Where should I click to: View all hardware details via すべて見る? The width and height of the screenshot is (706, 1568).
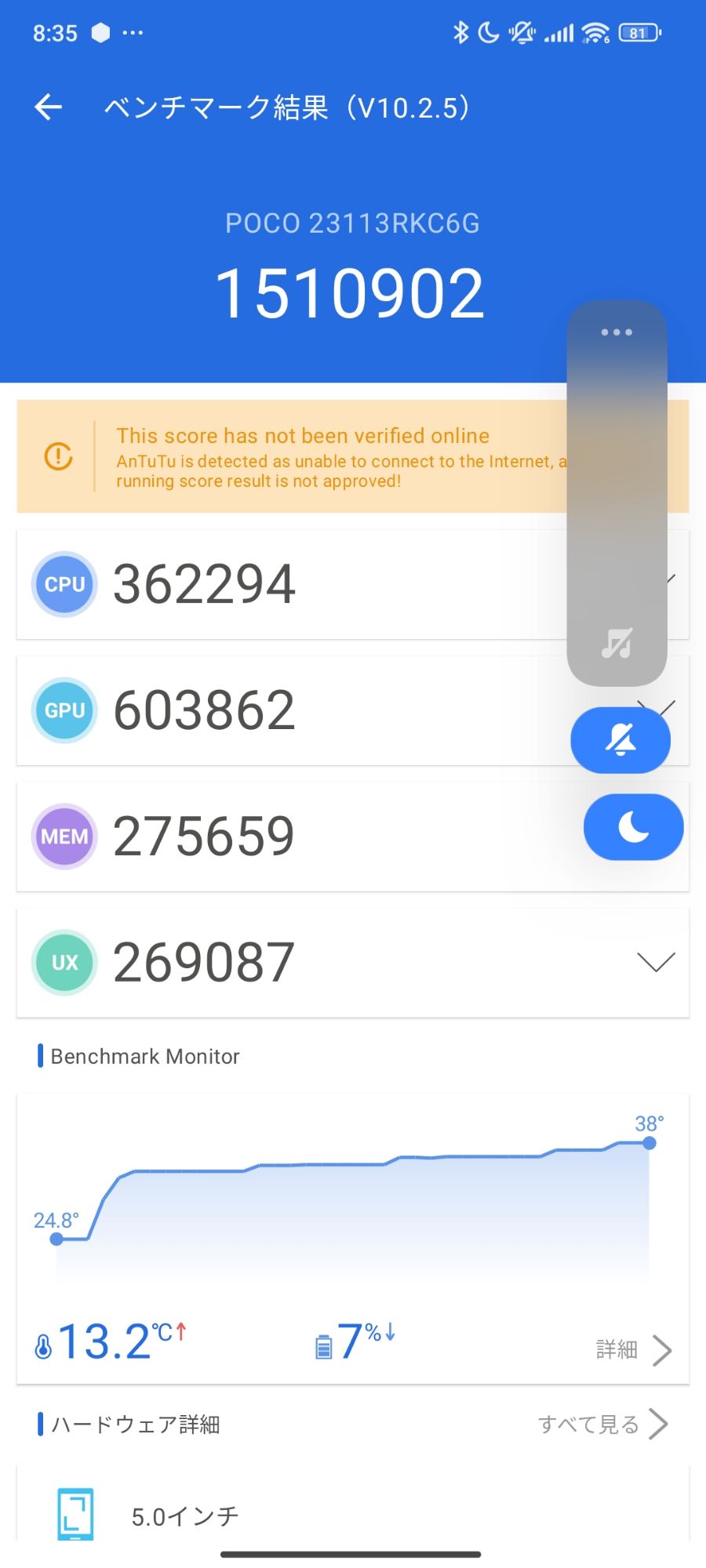point(602,1424)
